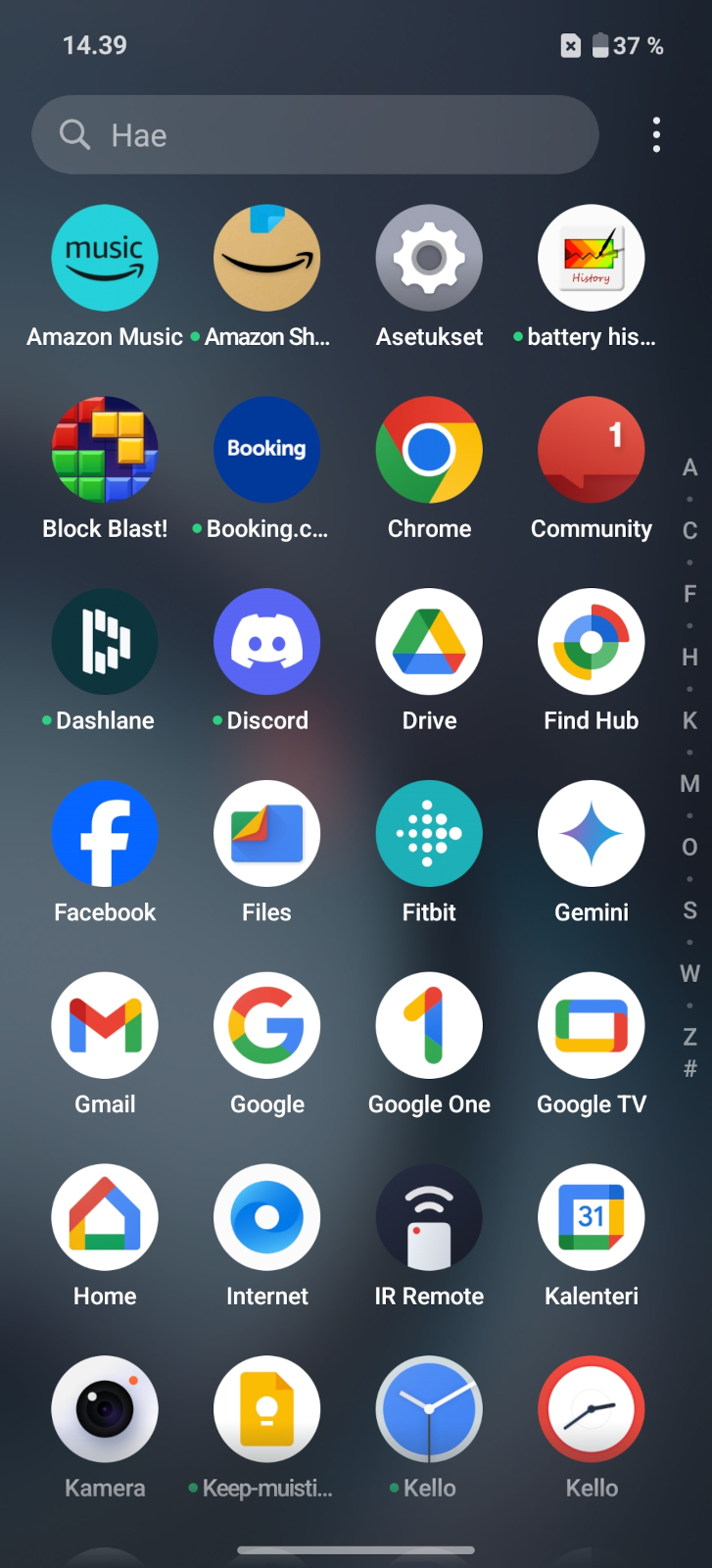The width and height of the screenshot is (712, 1568).
Task: Open the three-dot overflow menu
Action: point(656,134)
